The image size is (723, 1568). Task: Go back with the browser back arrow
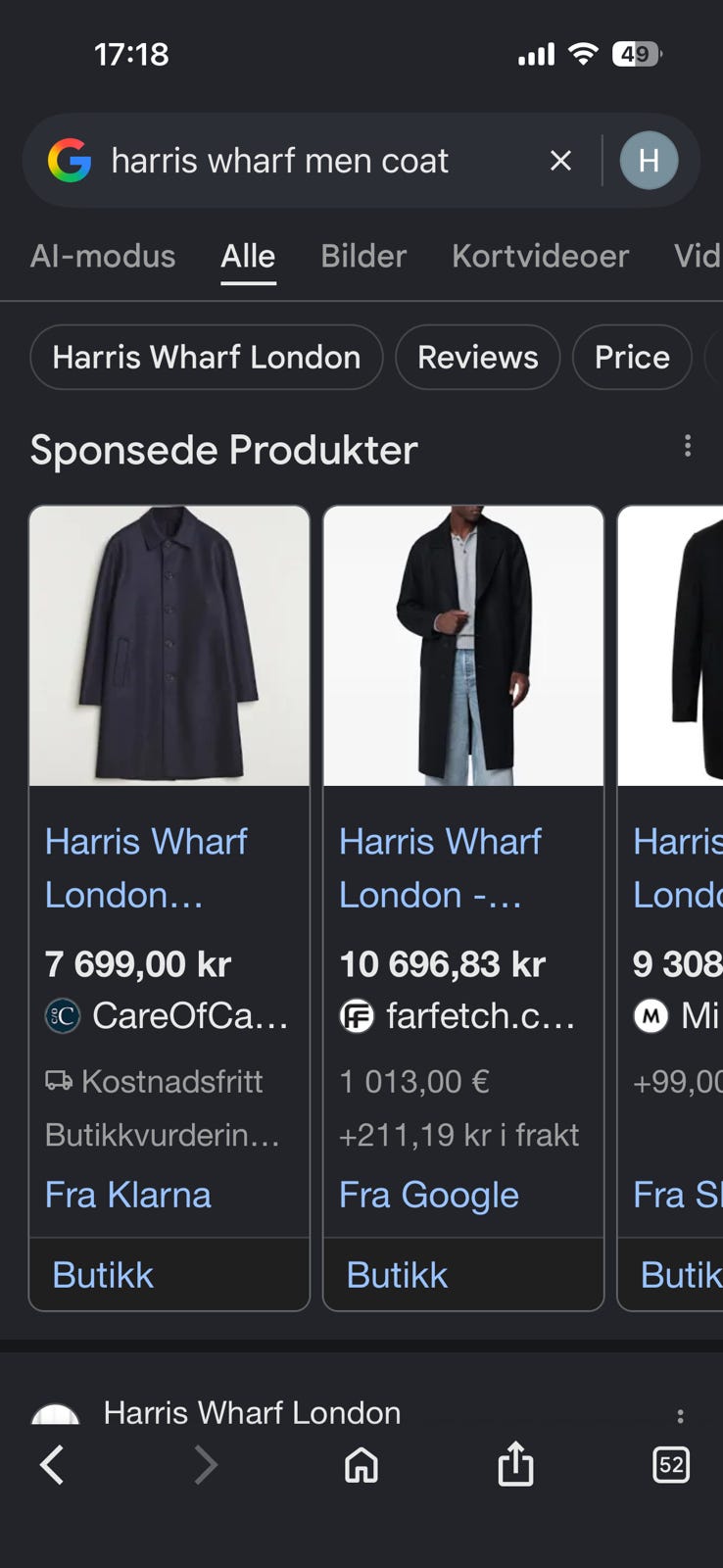point(52,1465)
